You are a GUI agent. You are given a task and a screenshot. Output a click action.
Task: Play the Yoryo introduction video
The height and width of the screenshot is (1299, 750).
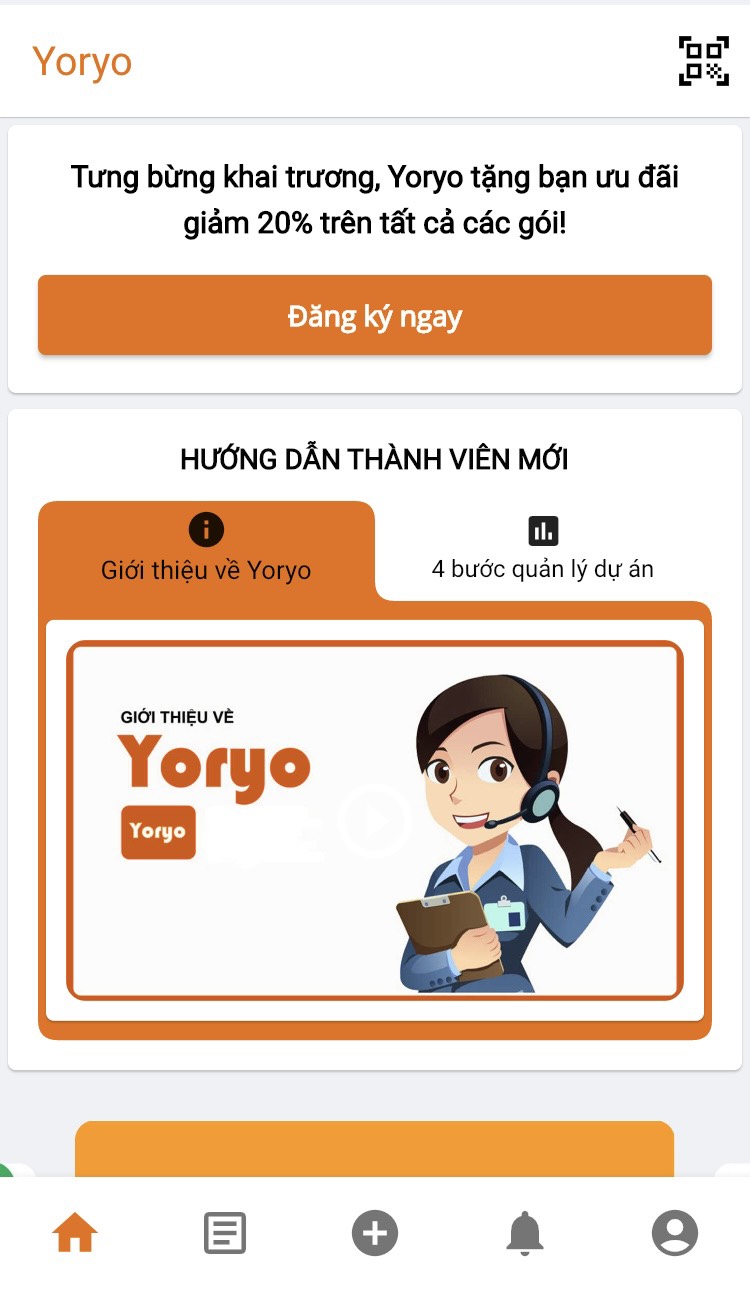pos(374,821)
